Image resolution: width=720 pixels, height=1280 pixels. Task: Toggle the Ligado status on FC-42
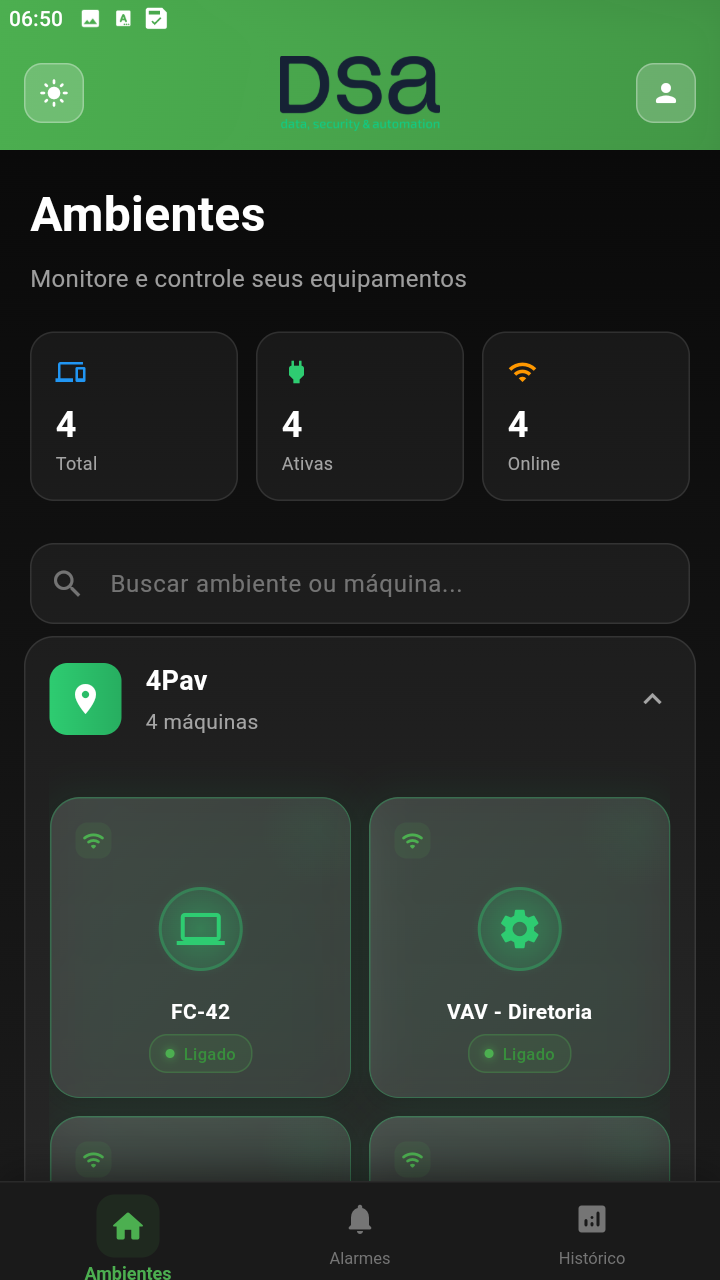point(200,1053)
